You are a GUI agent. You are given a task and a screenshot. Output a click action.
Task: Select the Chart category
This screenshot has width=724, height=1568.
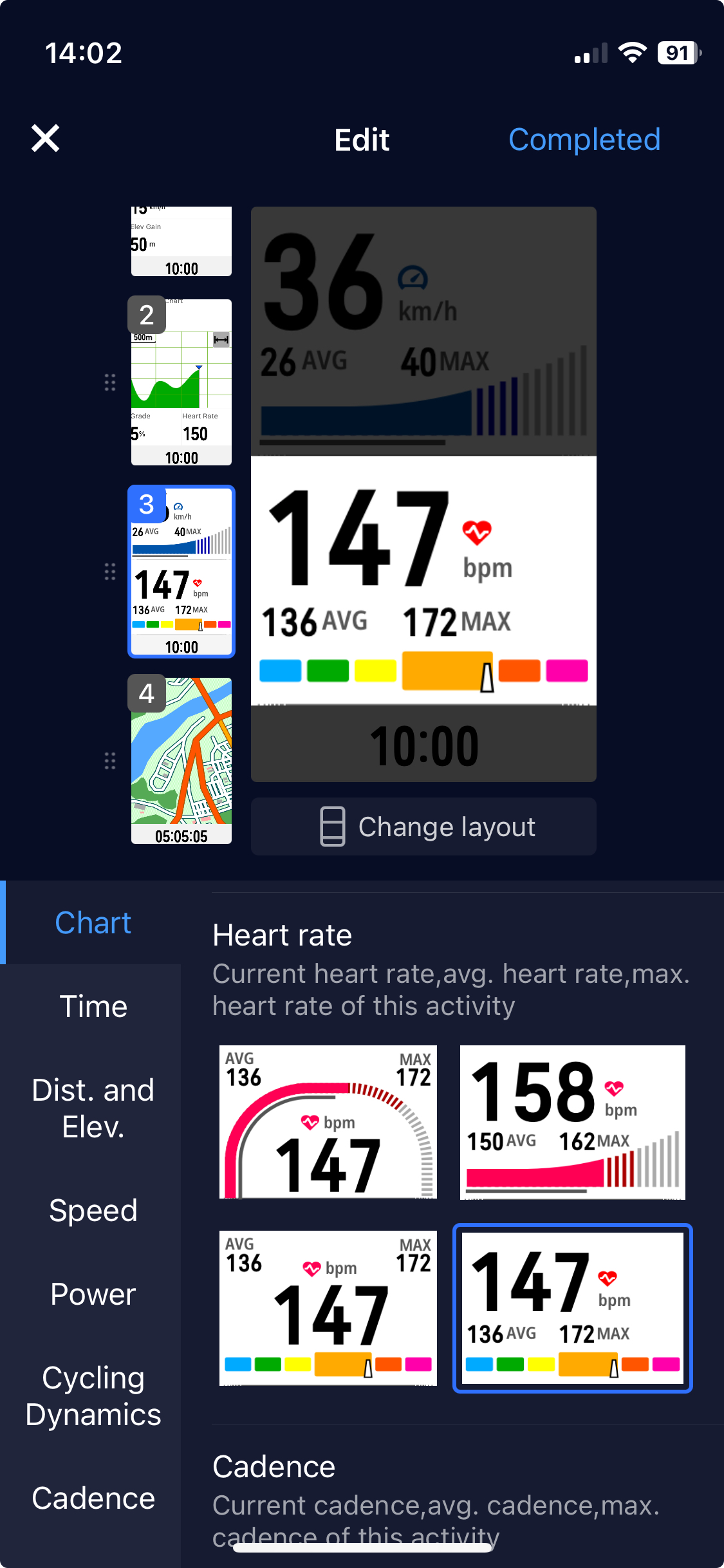(93, 922)
